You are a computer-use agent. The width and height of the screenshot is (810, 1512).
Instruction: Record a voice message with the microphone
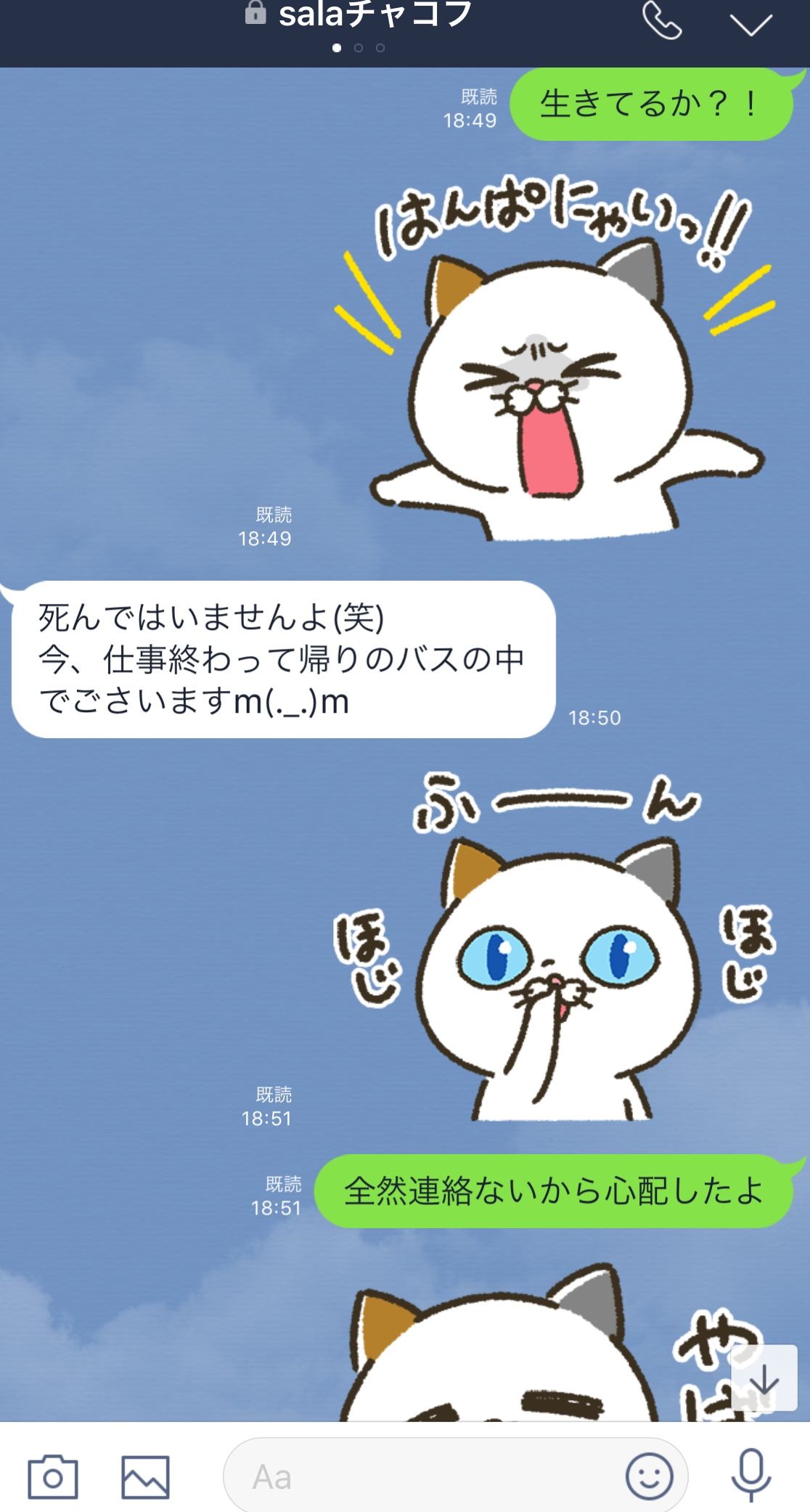pos(750,1475)
